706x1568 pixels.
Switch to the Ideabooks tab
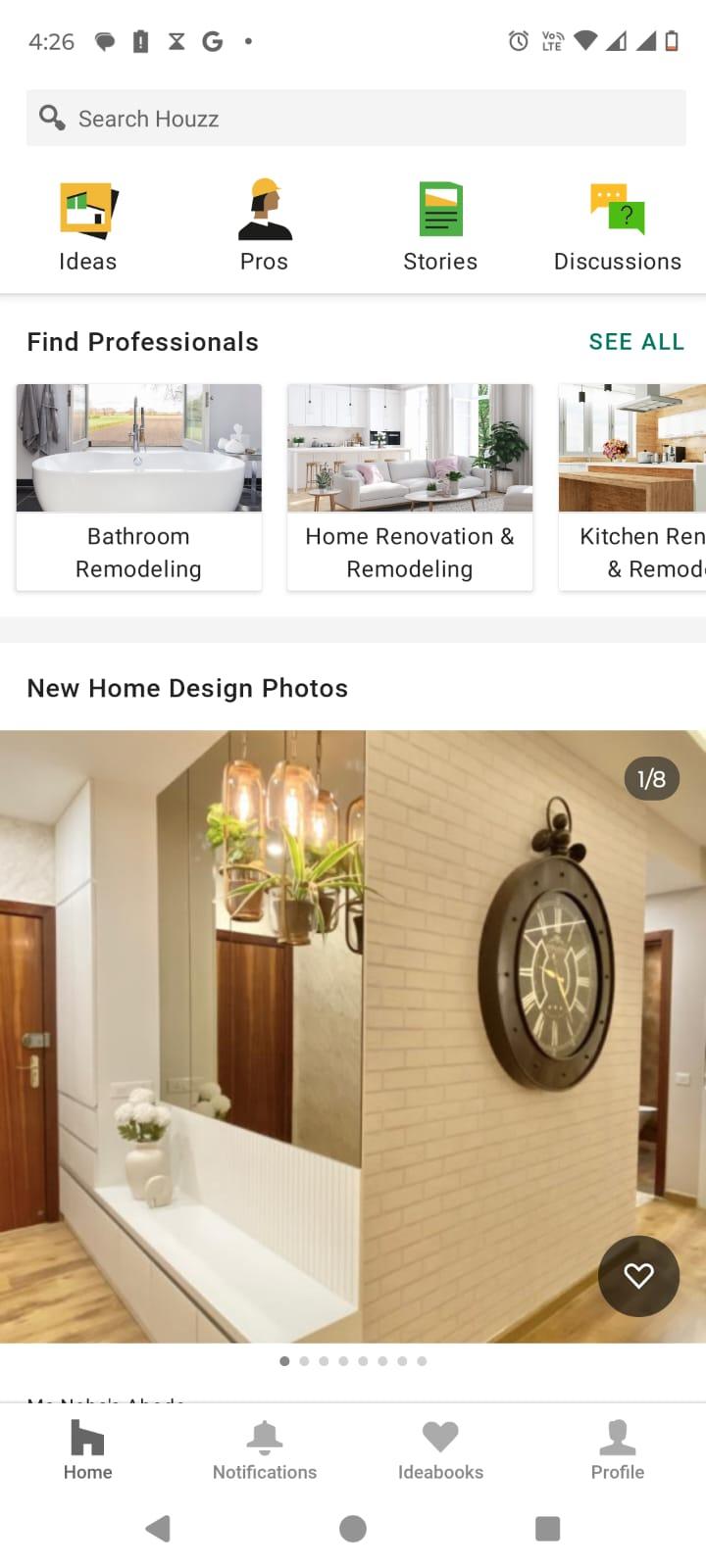tap(440, 1450)
